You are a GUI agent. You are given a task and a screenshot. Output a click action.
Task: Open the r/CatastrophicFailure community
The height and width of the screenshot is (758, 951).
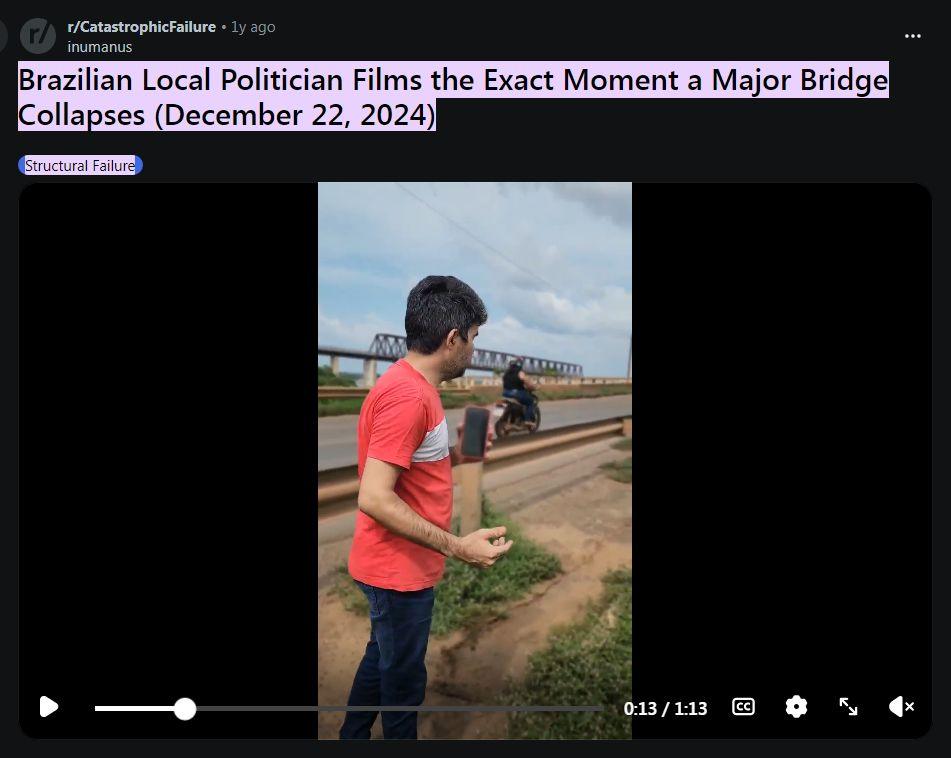pyautogui.click(x=141, y=27)
